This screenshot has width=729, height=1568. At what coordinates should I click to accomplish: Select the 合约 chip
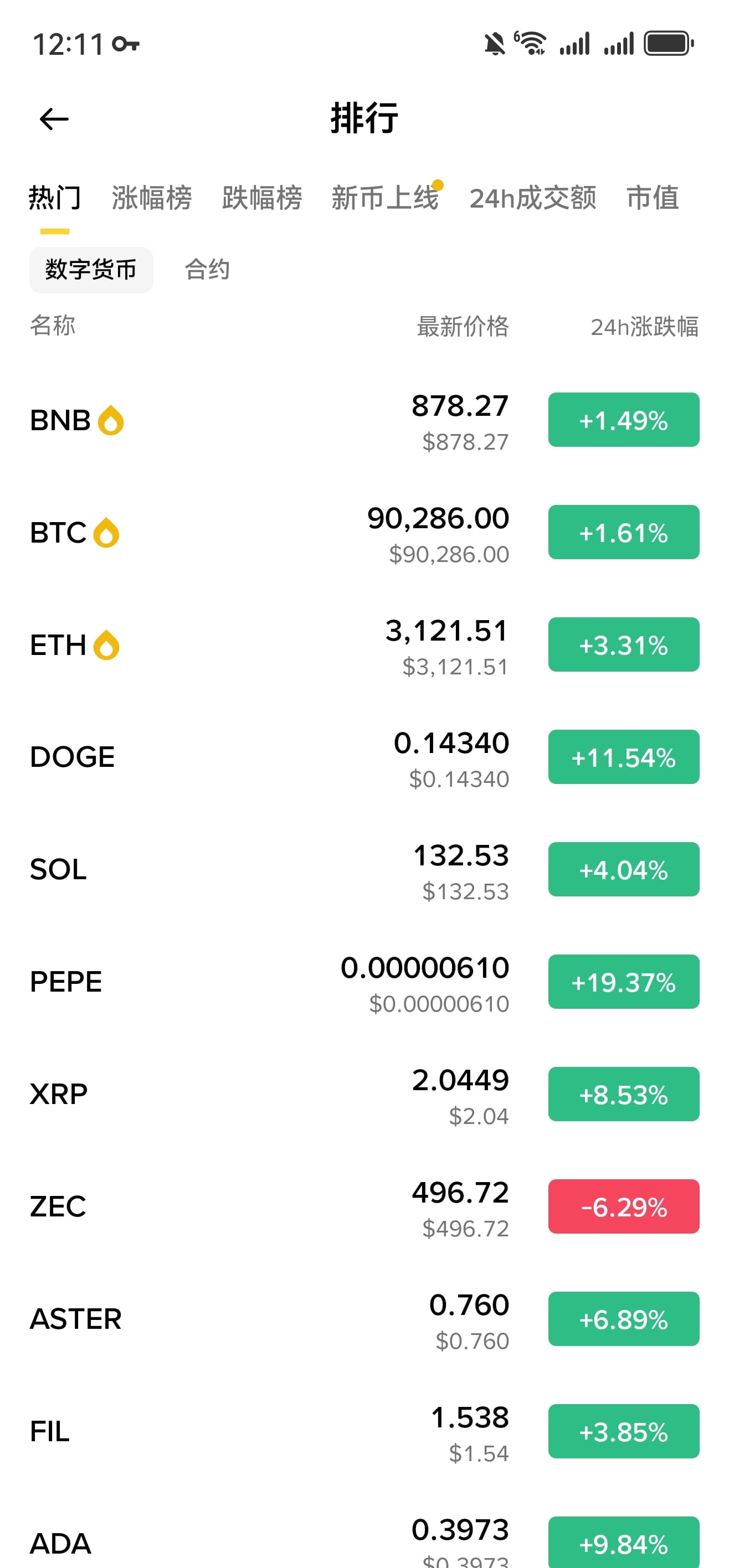coord(208,270)
